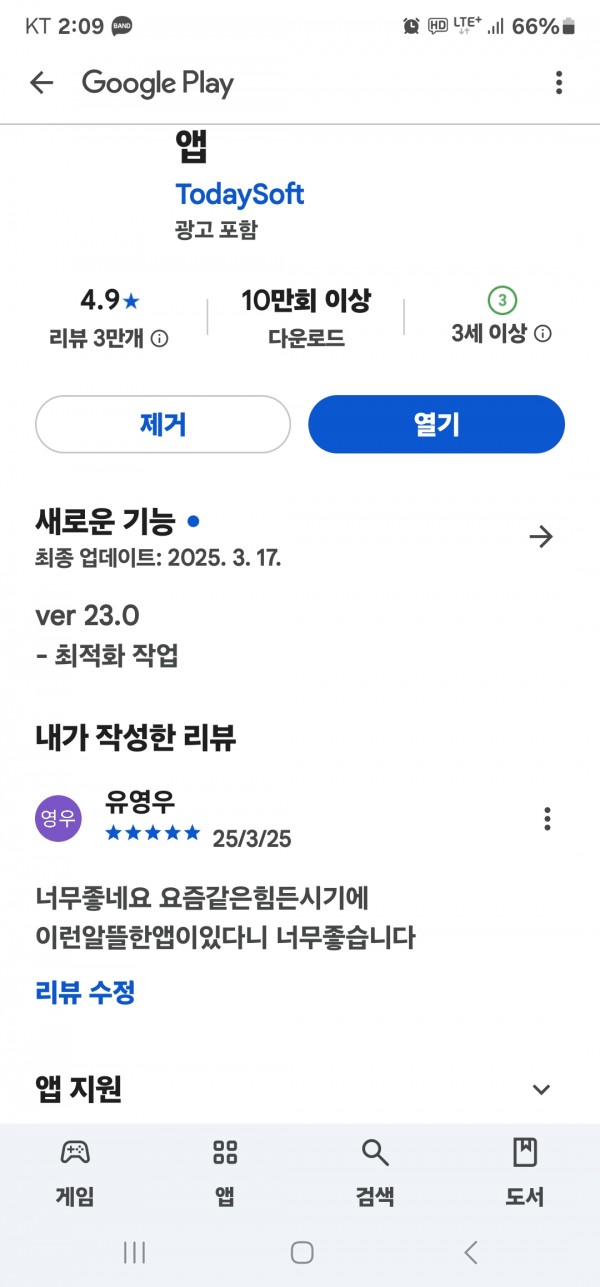Switch to the 도서 tab
Image resolution: width=600 pixels, height=1287 pixels.
[525, 1170]
